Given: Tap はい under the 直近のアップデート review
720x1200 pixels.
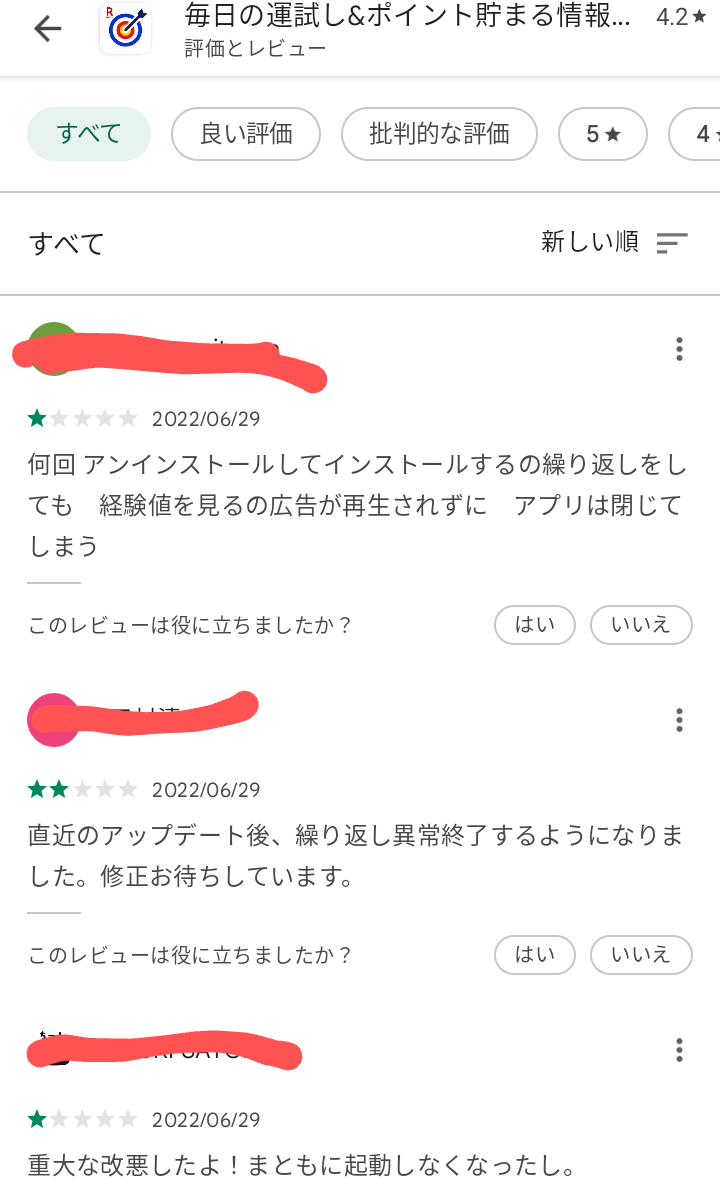Looking at the screenshot, I should pyautogui.click(x=535, y=955).
